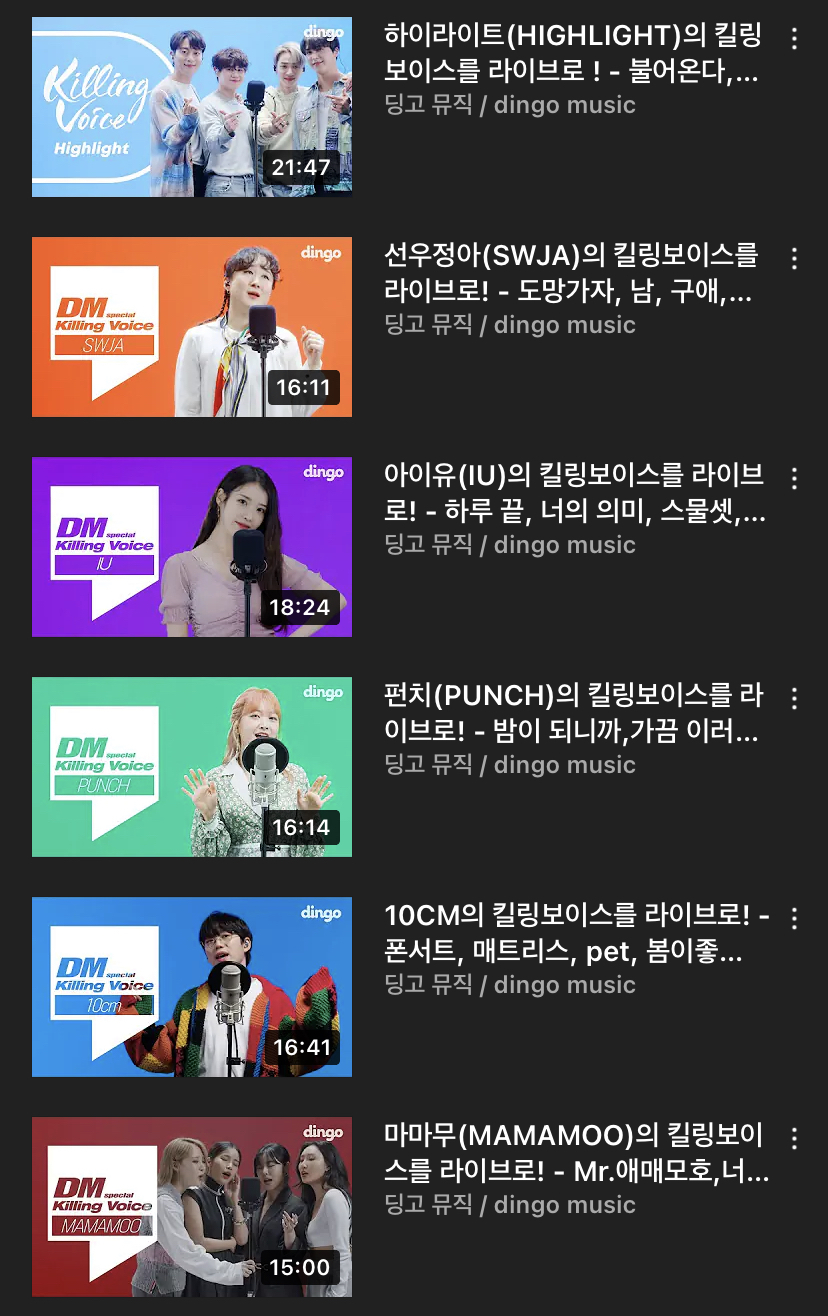The image size is (828, 1316).
Task: Open the orange SWJA Killing Voice thumbnail
Action: pyautogui.click(x=192, y=326)
